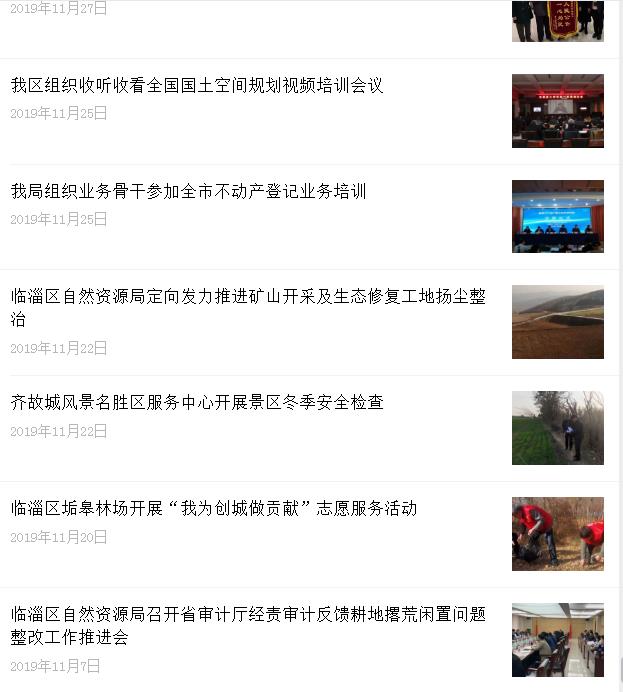View the 垢阜林场 “我为创城做贡献” volunteer article
This screenshot has height=692, width=623.
pos(214,509)
